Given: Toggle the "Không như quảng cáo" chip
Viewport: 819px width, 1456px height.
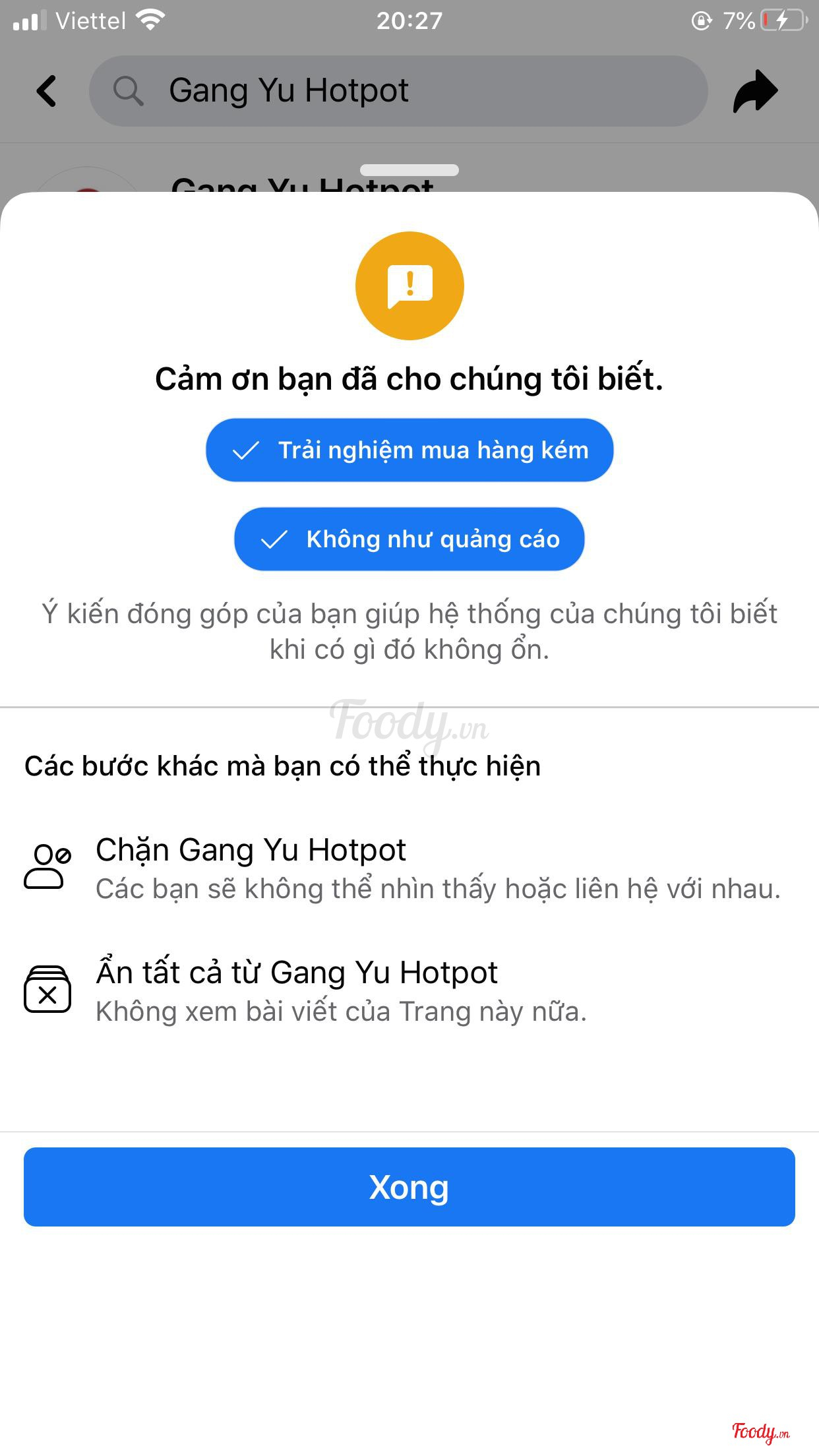Looking at the screenshot, I should 409,539.
